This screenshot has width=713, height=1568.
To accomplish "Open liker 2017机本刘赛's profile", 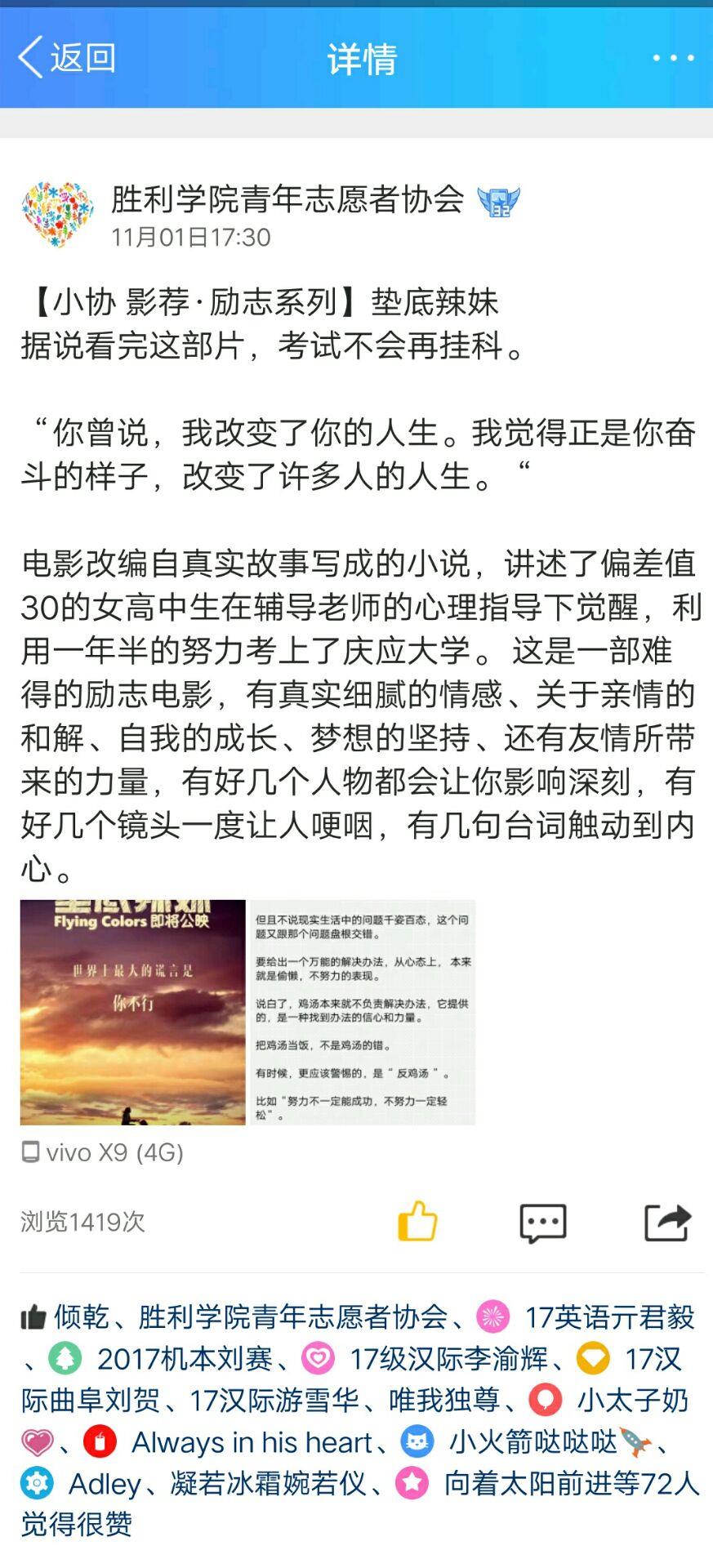I will [x=185, y=1359].
